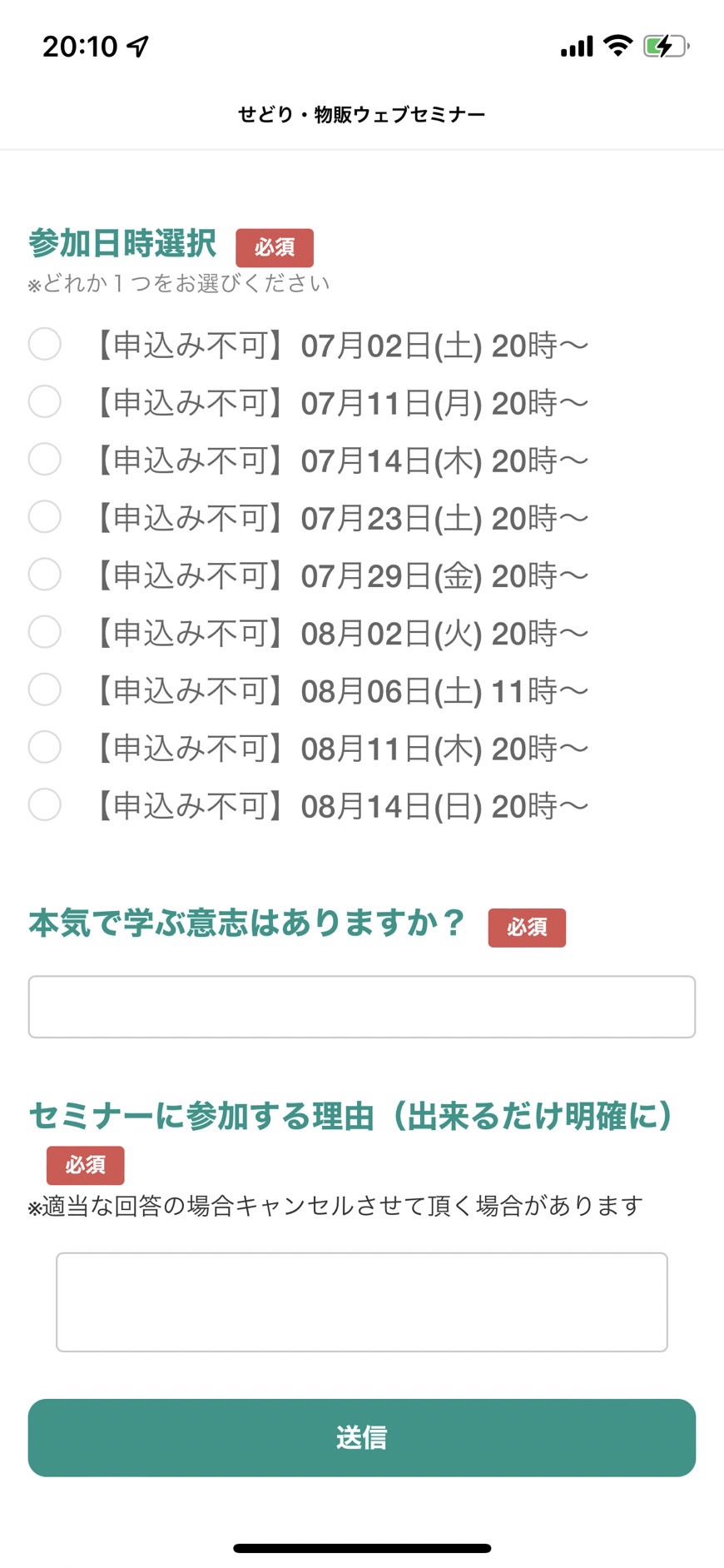Choose the 07月23日(土) 20時 date

coord(45,516)
